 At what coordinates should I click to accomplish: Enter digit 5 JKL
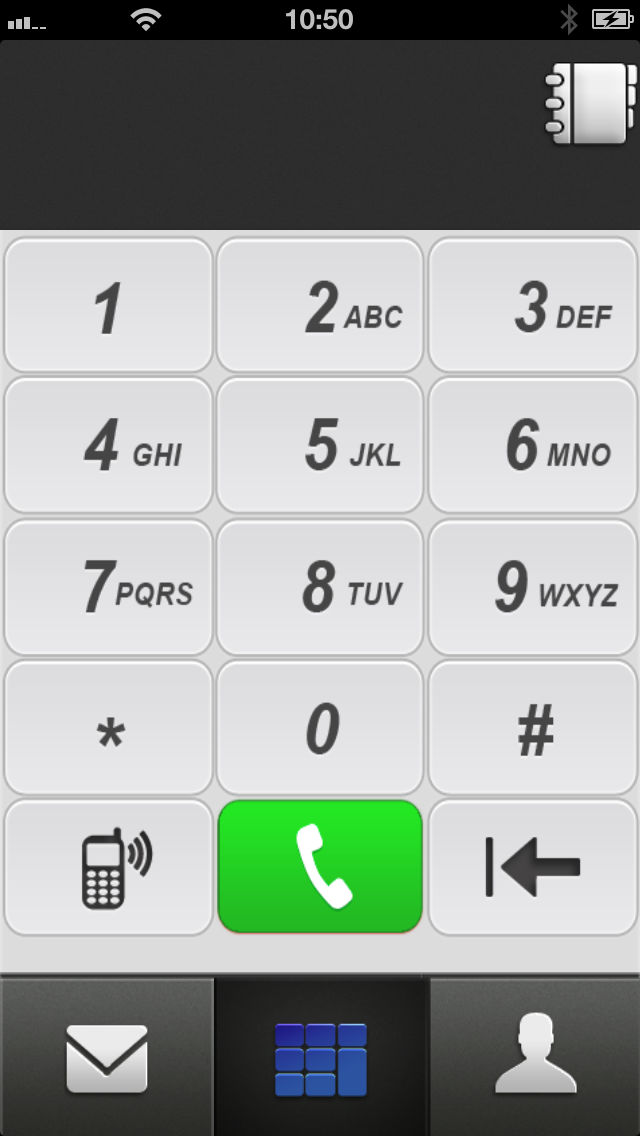click(320, 446)
